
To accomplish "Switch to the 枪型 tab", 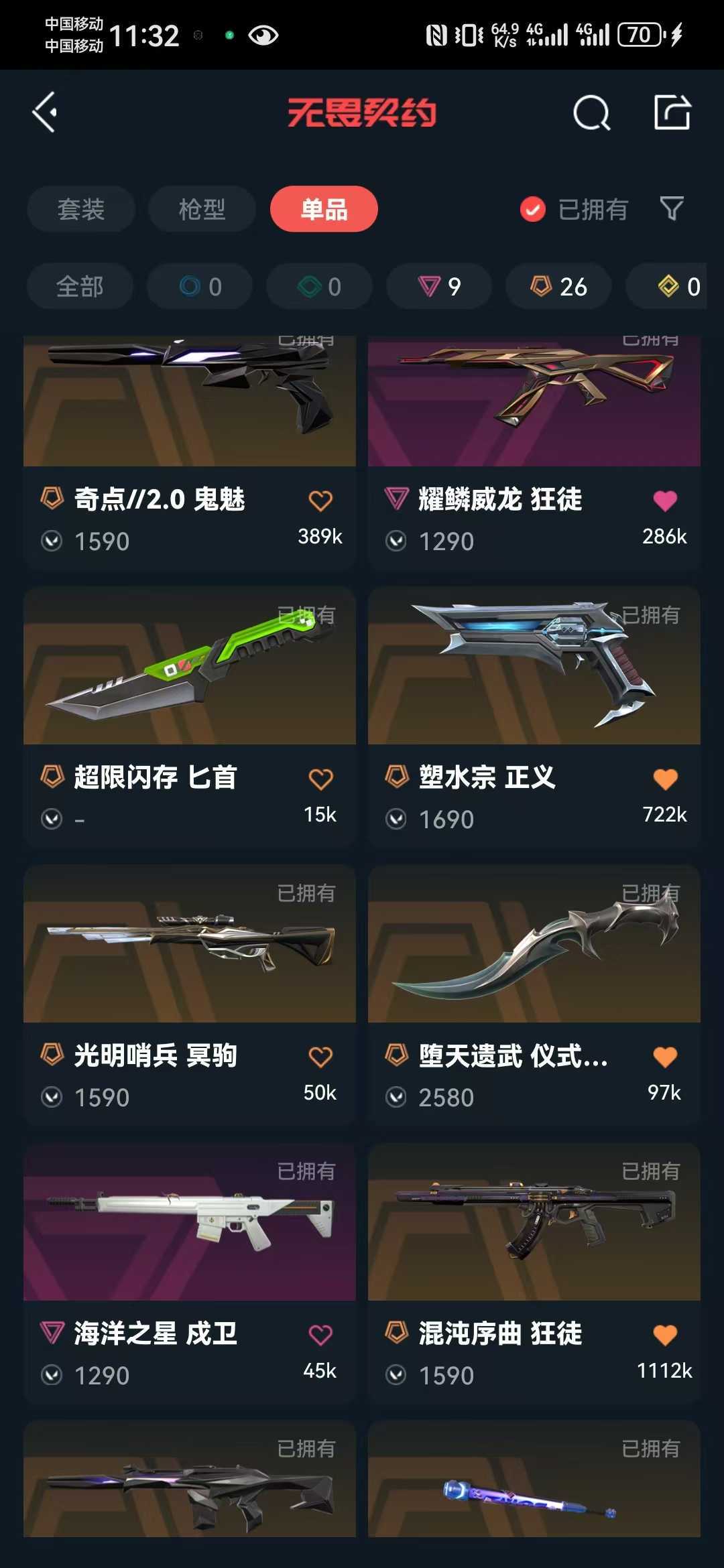I will (x=202, y=209).
